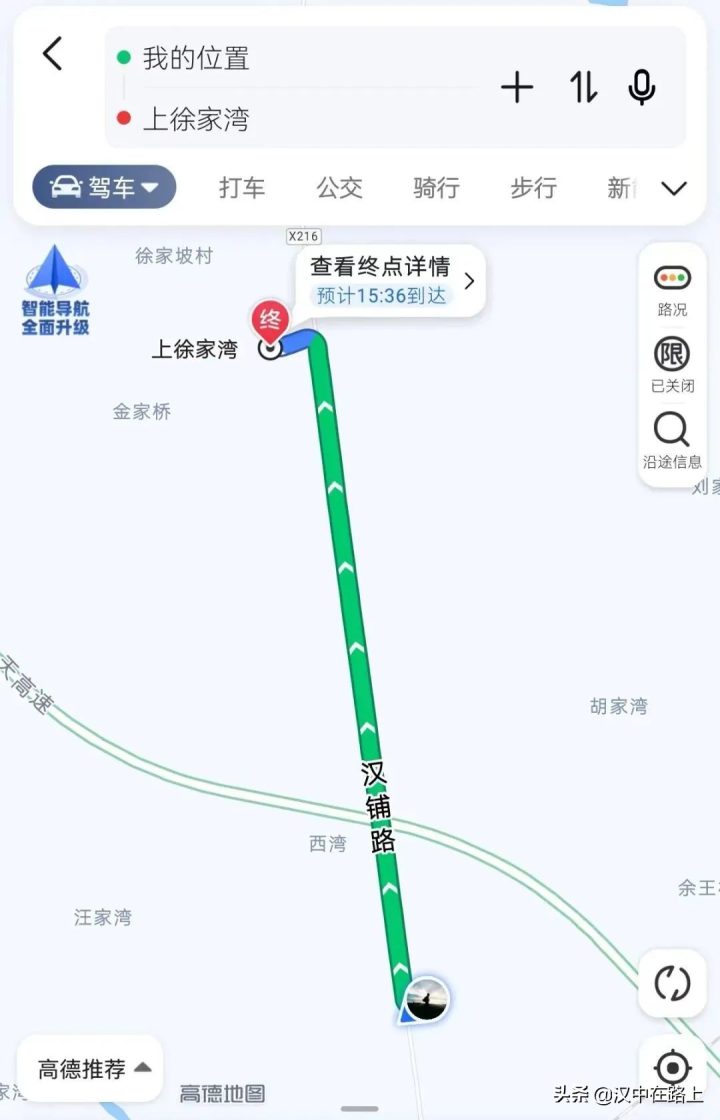Tap the 智能导航 全面升级 banner
The height and width of the screenshot is (1120, 720).
click(55, 291)
